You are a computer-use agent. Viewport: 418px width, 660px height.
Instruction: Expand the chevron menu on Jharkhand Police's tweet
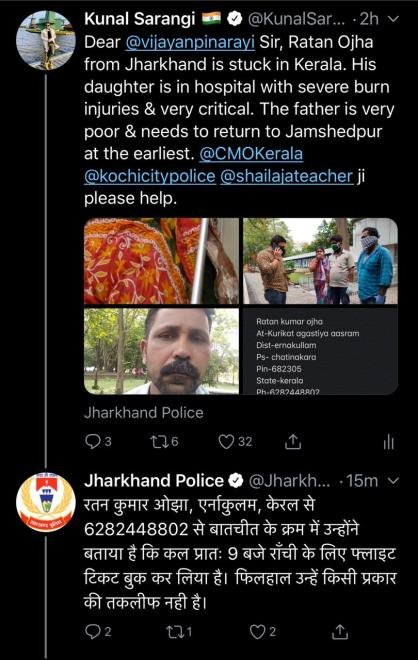(392, 480)
